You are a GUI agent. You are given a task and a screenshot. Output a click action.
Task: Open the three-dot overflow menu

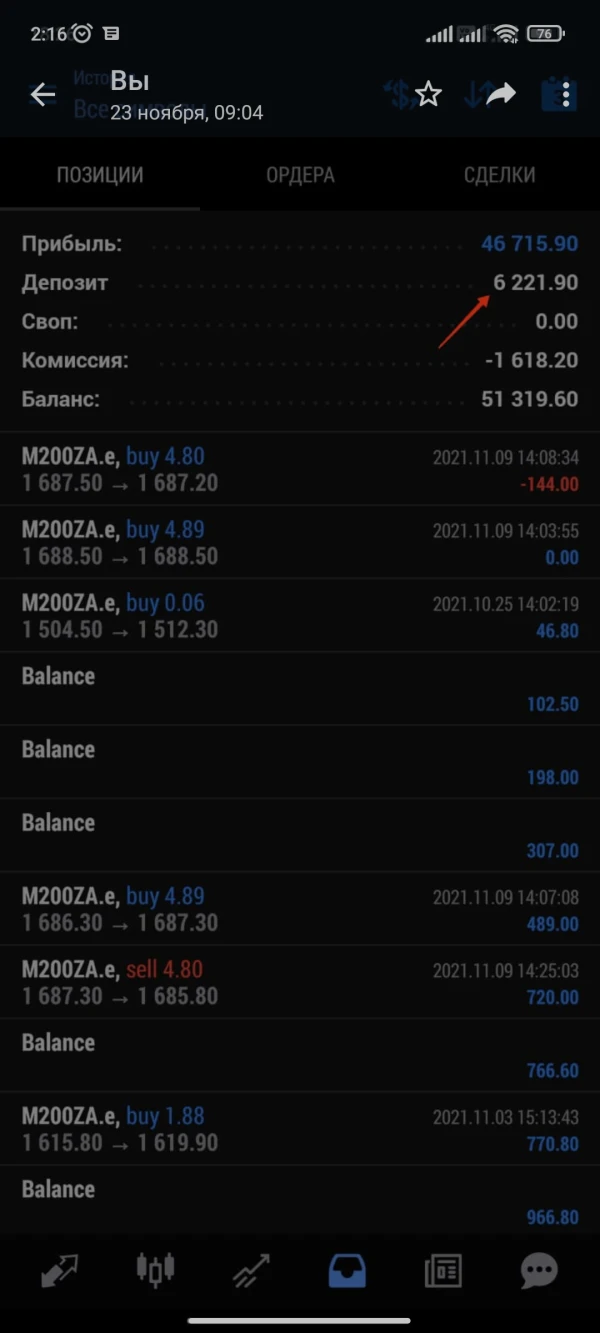pyautogui.click(x=566, y=95)
